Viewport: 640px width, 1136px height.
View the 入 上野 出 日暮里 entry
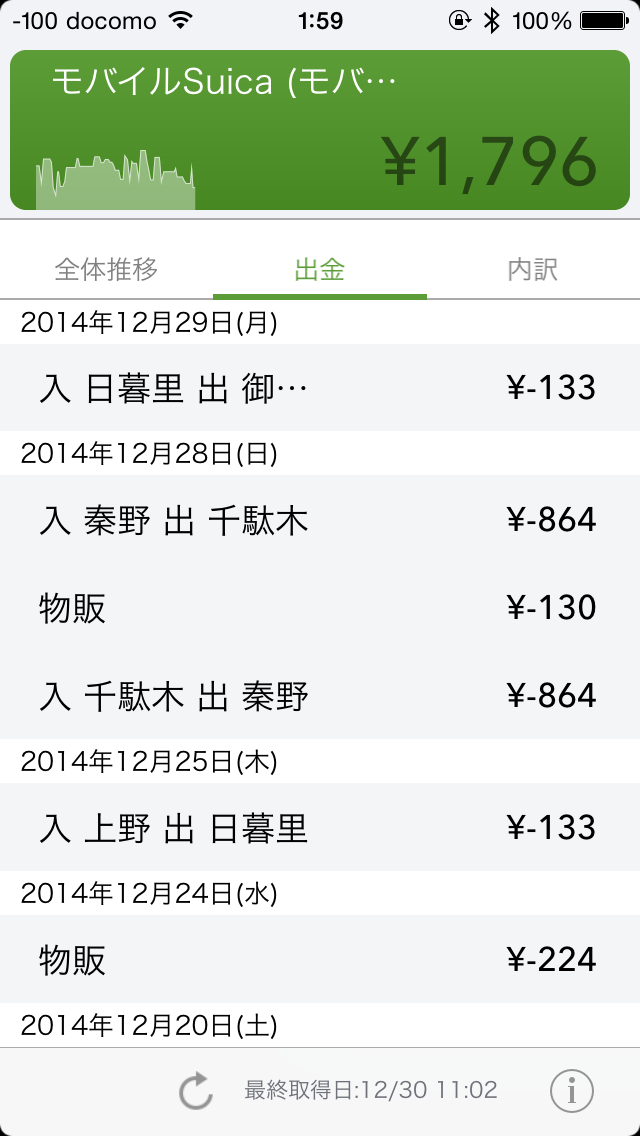(320, 828)
